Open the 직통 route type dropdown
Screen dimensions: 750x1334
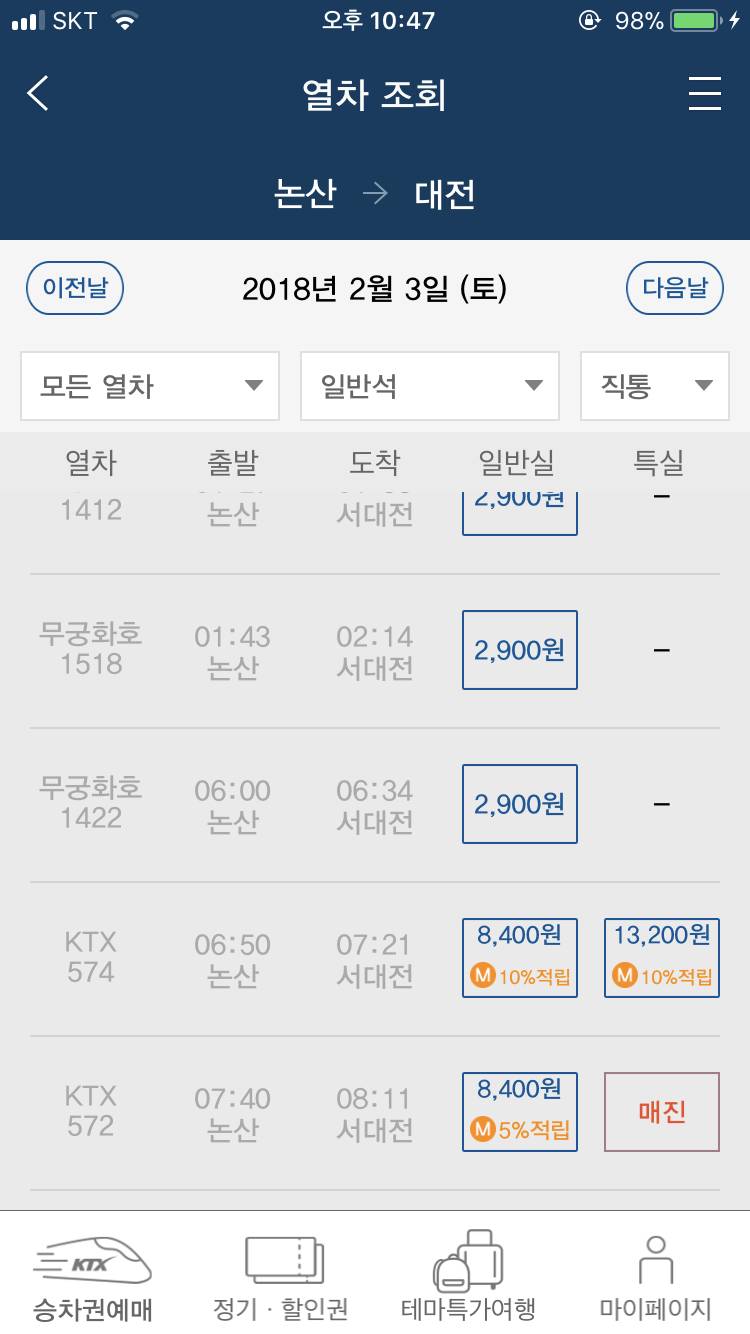[654, 386]
